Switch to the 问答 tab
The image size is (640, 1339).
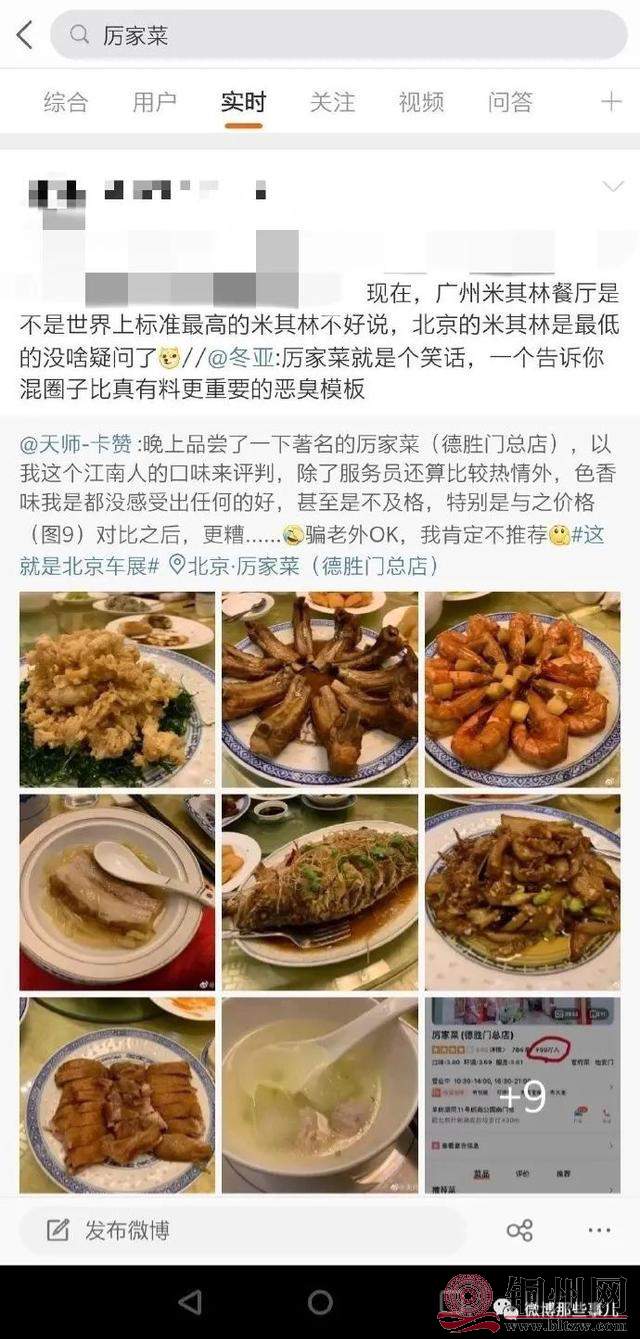point(510,101)
